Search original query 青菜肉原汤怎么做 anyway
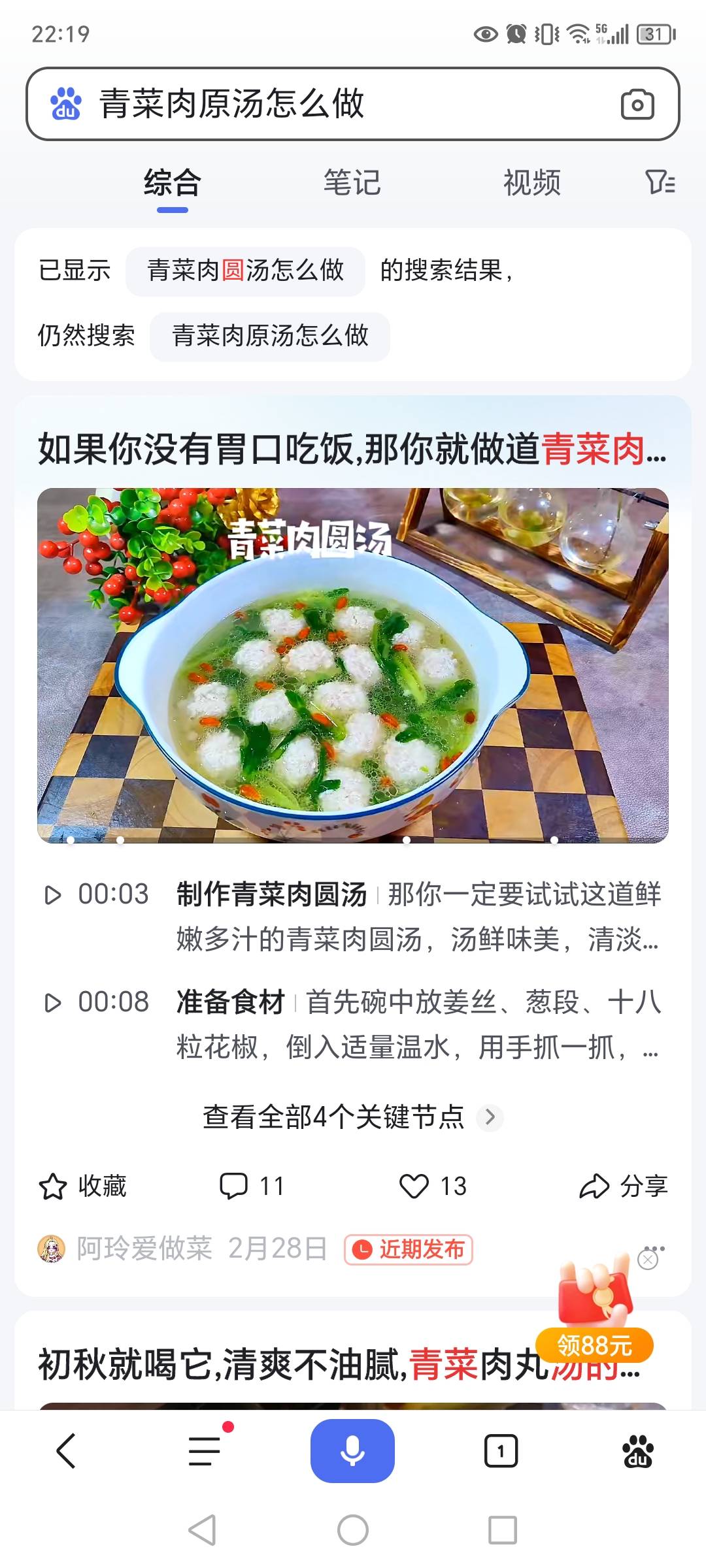Screen dimensions: 706x1568 [270, 336]
